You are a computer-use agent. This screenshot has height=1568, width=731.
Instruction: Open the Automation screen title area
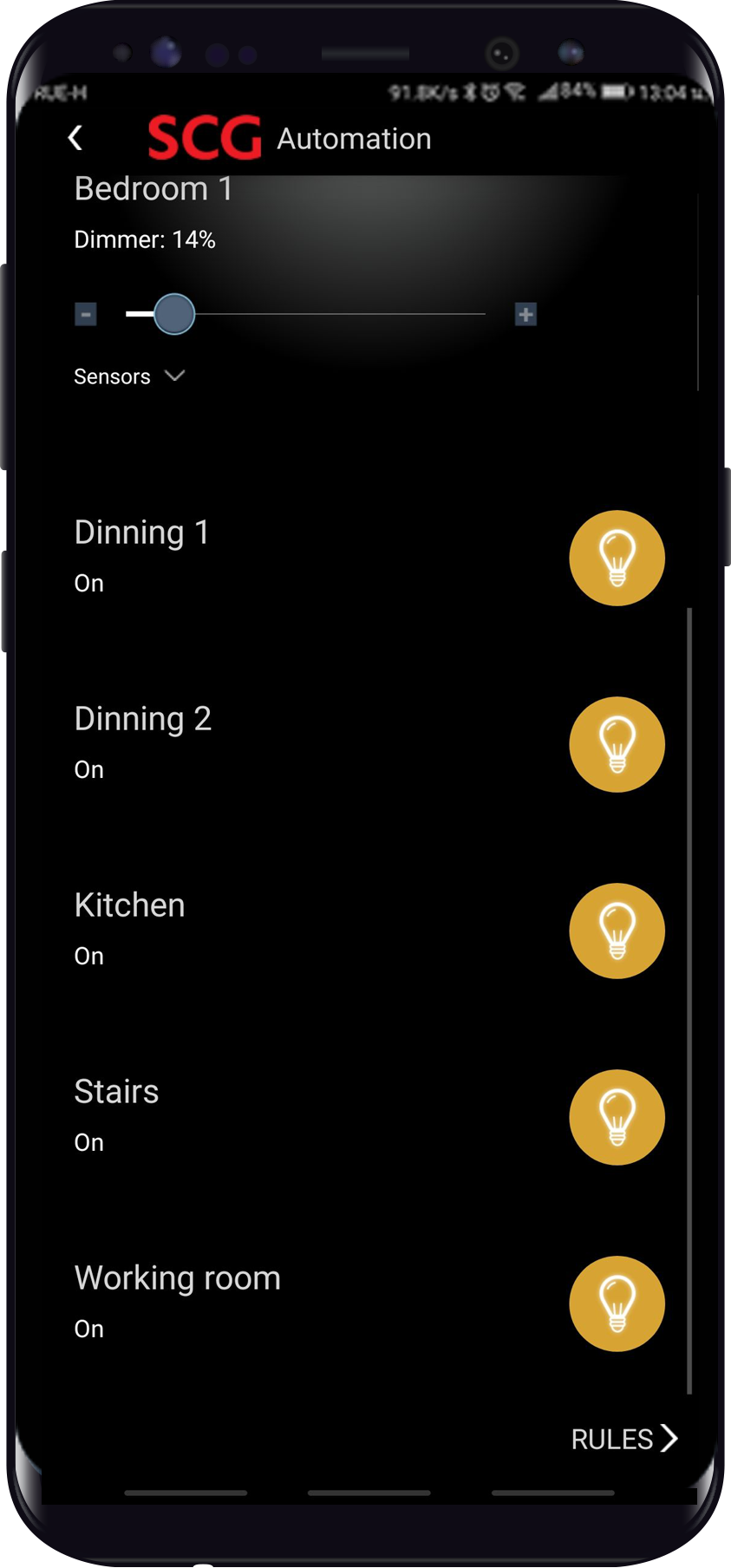tap(353, 138)
